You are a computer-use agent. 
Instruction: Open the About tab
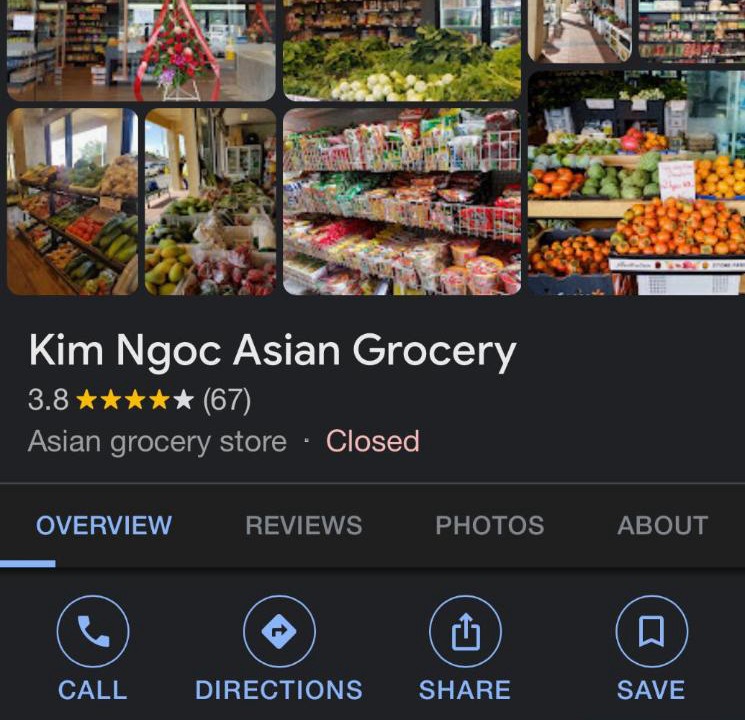coord(662,525)
